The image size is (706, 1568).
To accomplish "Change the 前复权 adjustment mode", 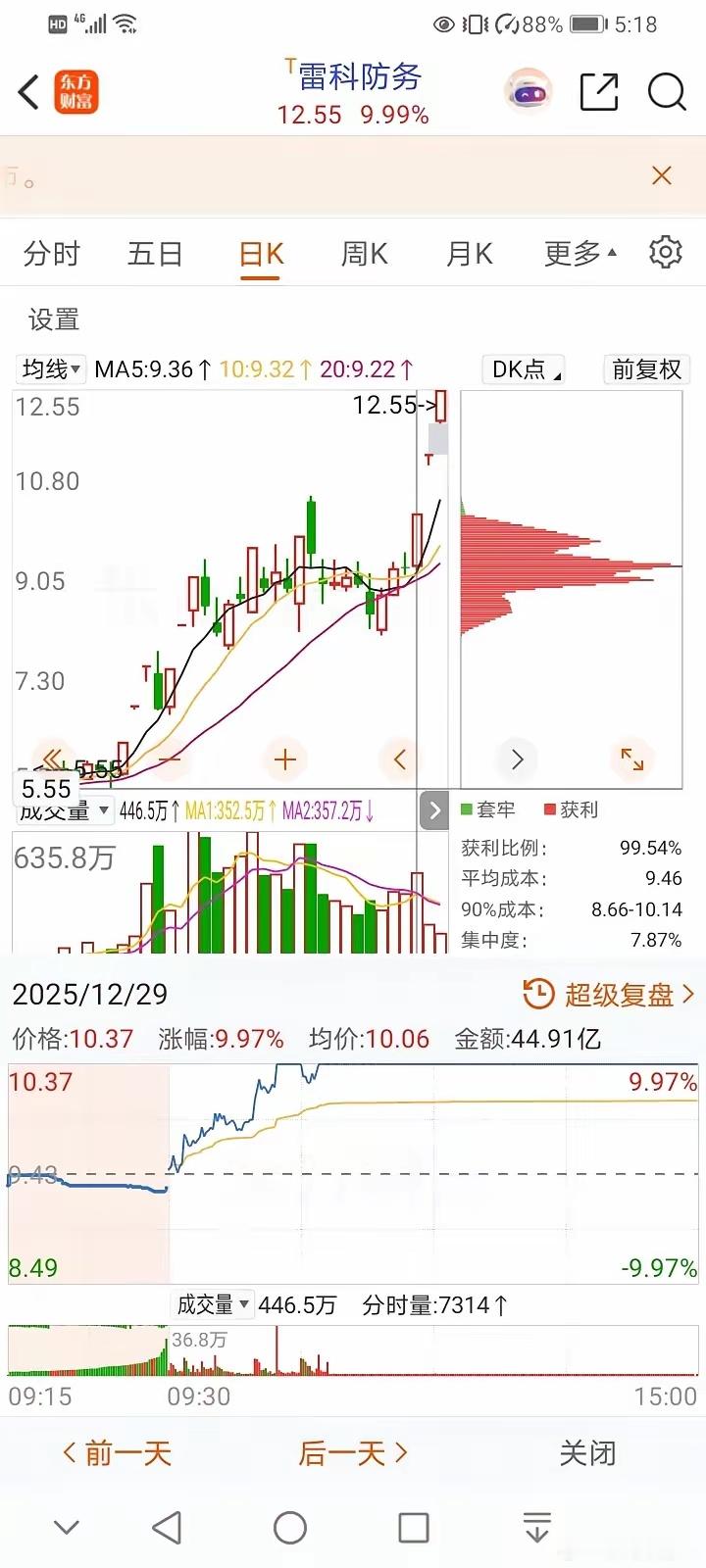I will pyautogui.click(x=646, y=369).
